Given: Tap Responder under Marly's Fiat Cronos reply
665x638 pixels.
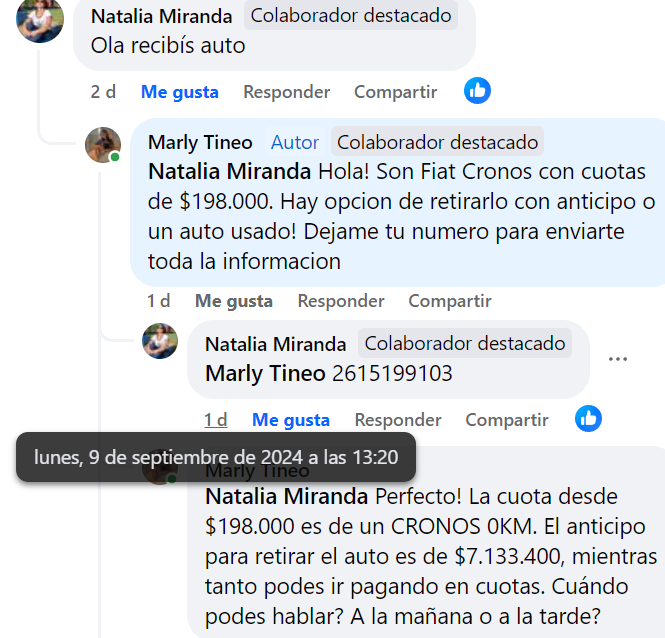Looking at the screenshot, I should [340, 301].
